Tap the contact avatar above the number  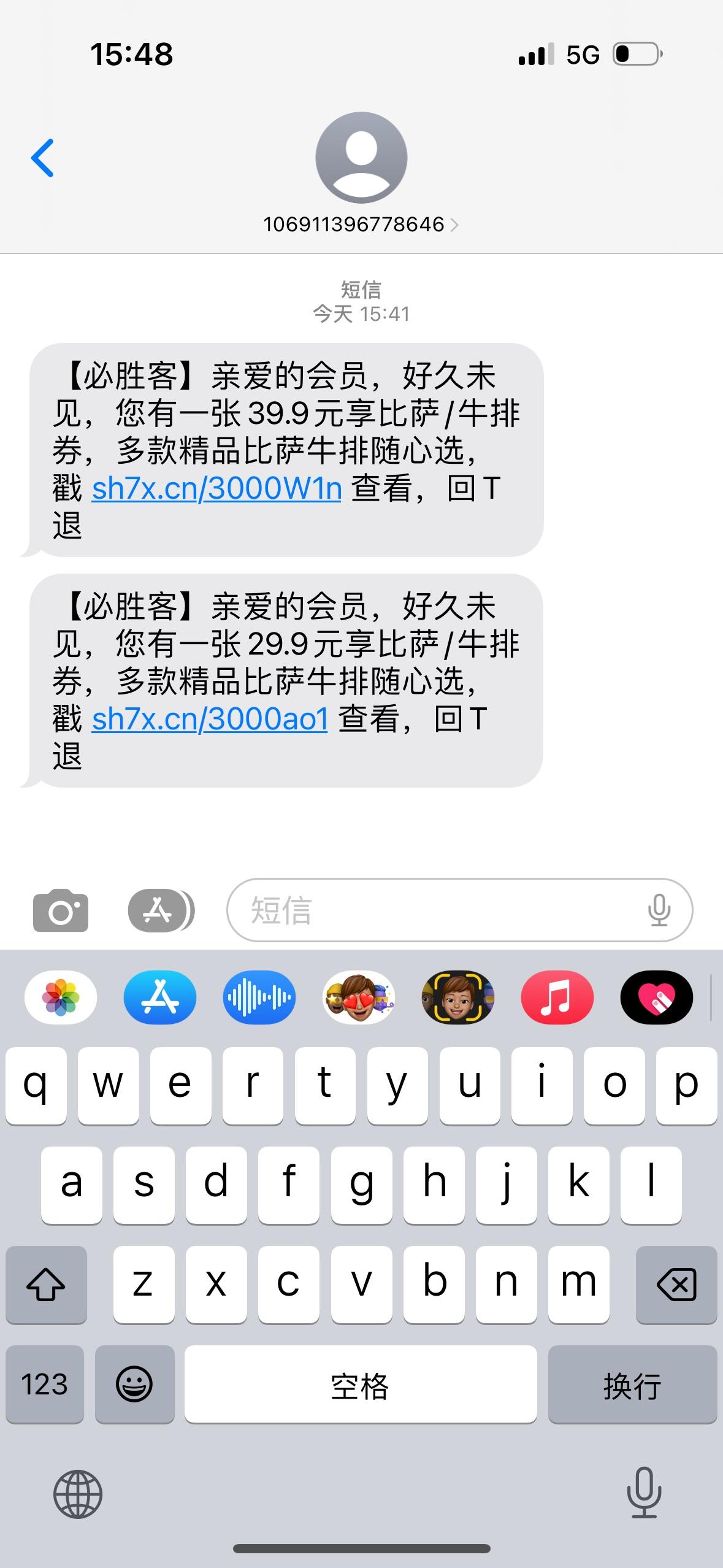[361, 157]
